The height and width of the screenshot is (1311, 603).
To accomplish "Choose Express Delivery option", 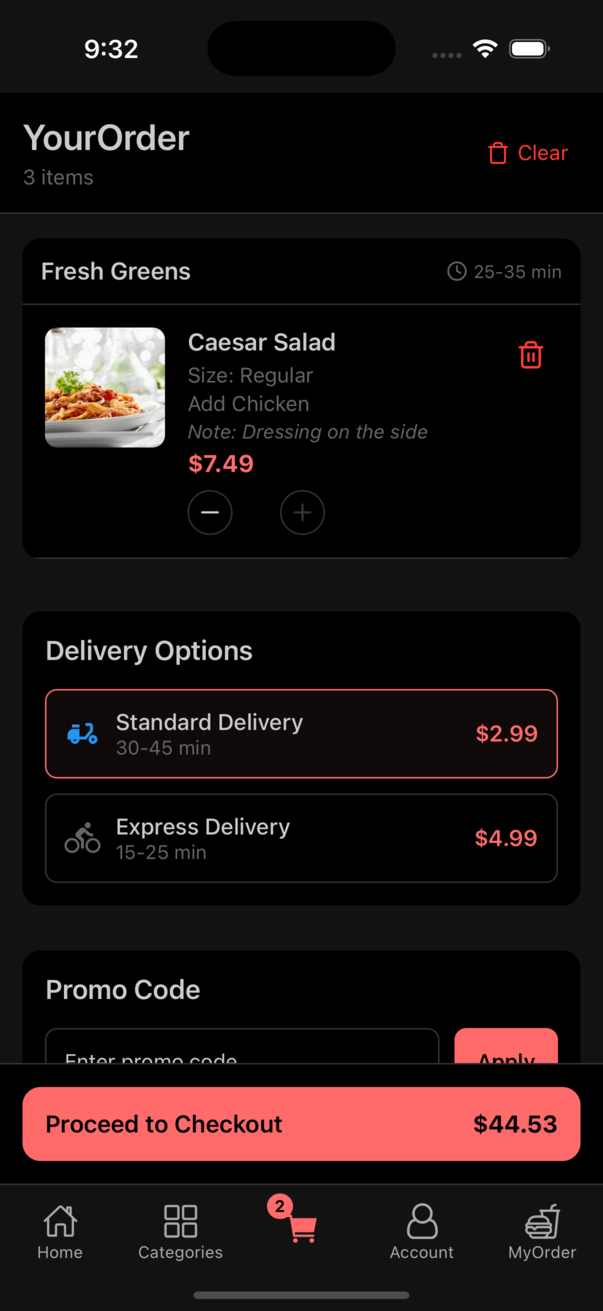I will (301, 838).
